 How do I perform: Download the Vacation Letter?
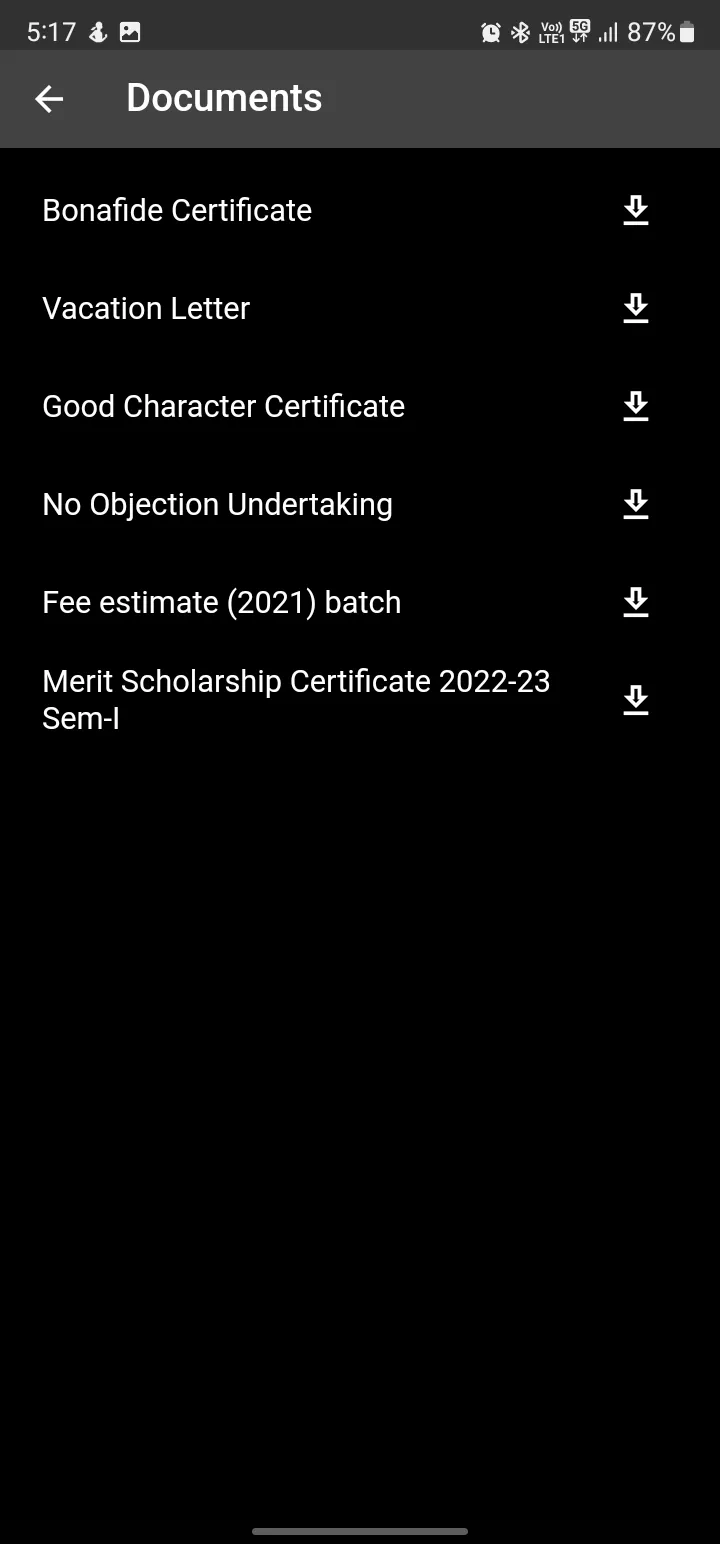[x=636, y=308]
